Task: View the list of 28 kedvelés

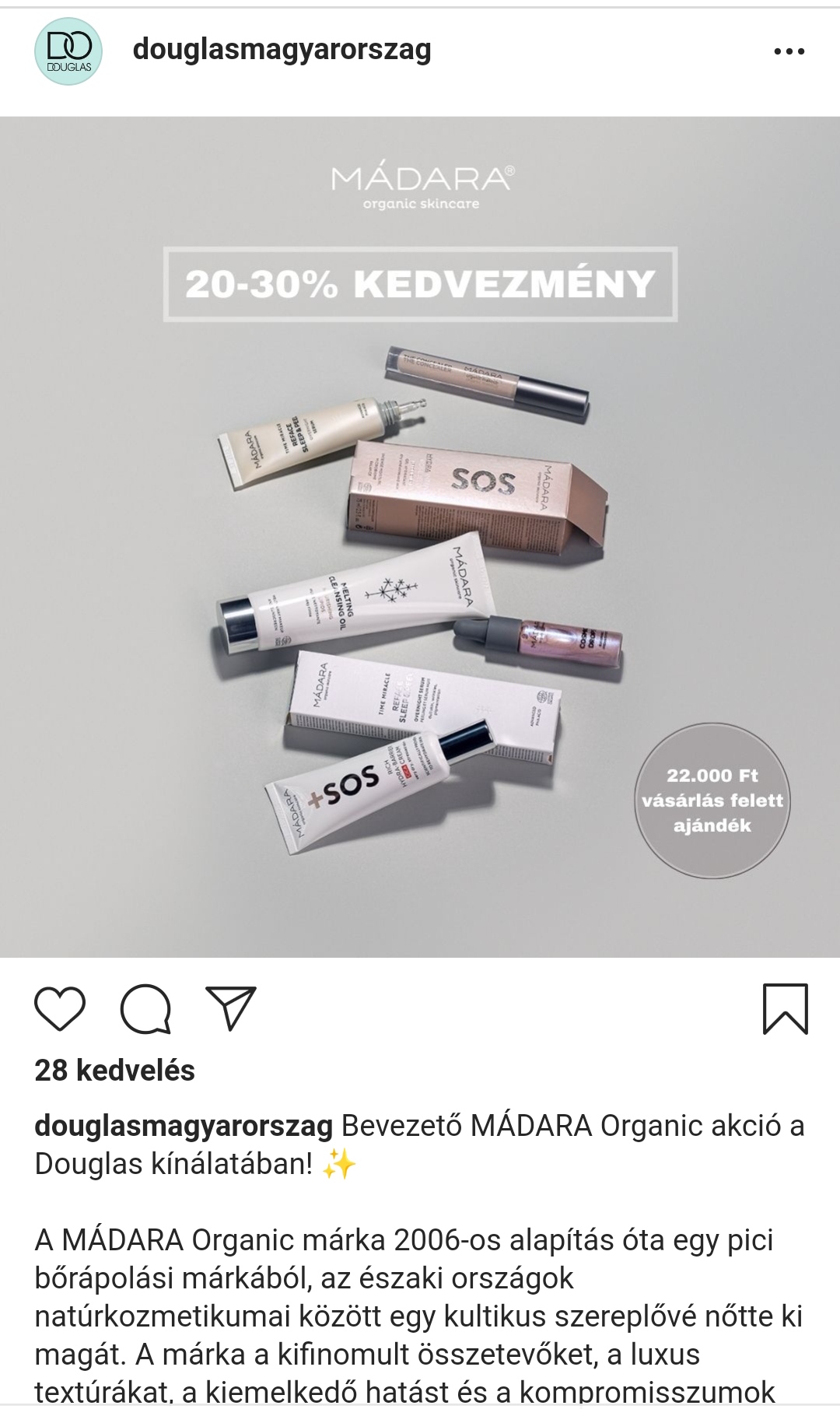Action: pos(115,1071)
